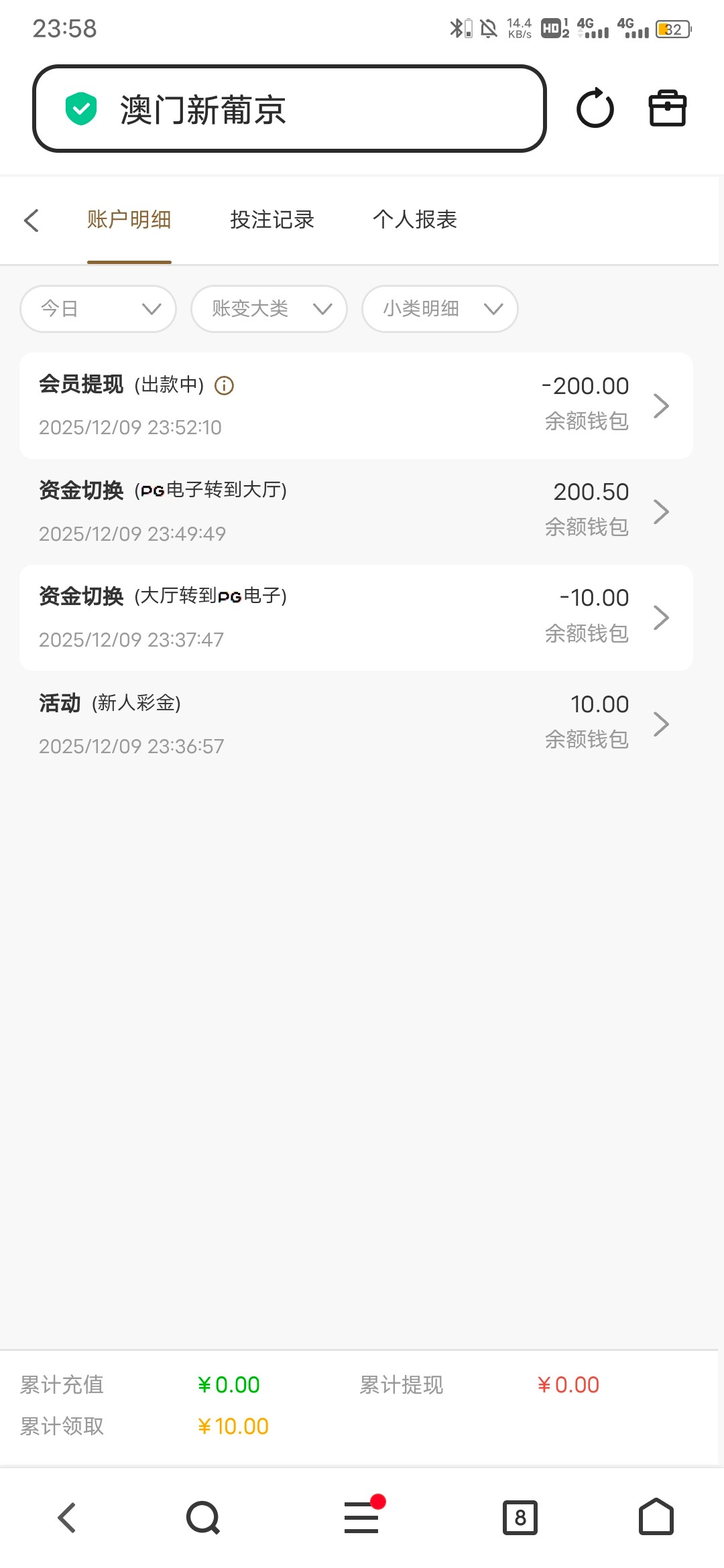Open the 活动 新人彩金 10.00 record
This screenshot has height=1568, width=724.
355,724
